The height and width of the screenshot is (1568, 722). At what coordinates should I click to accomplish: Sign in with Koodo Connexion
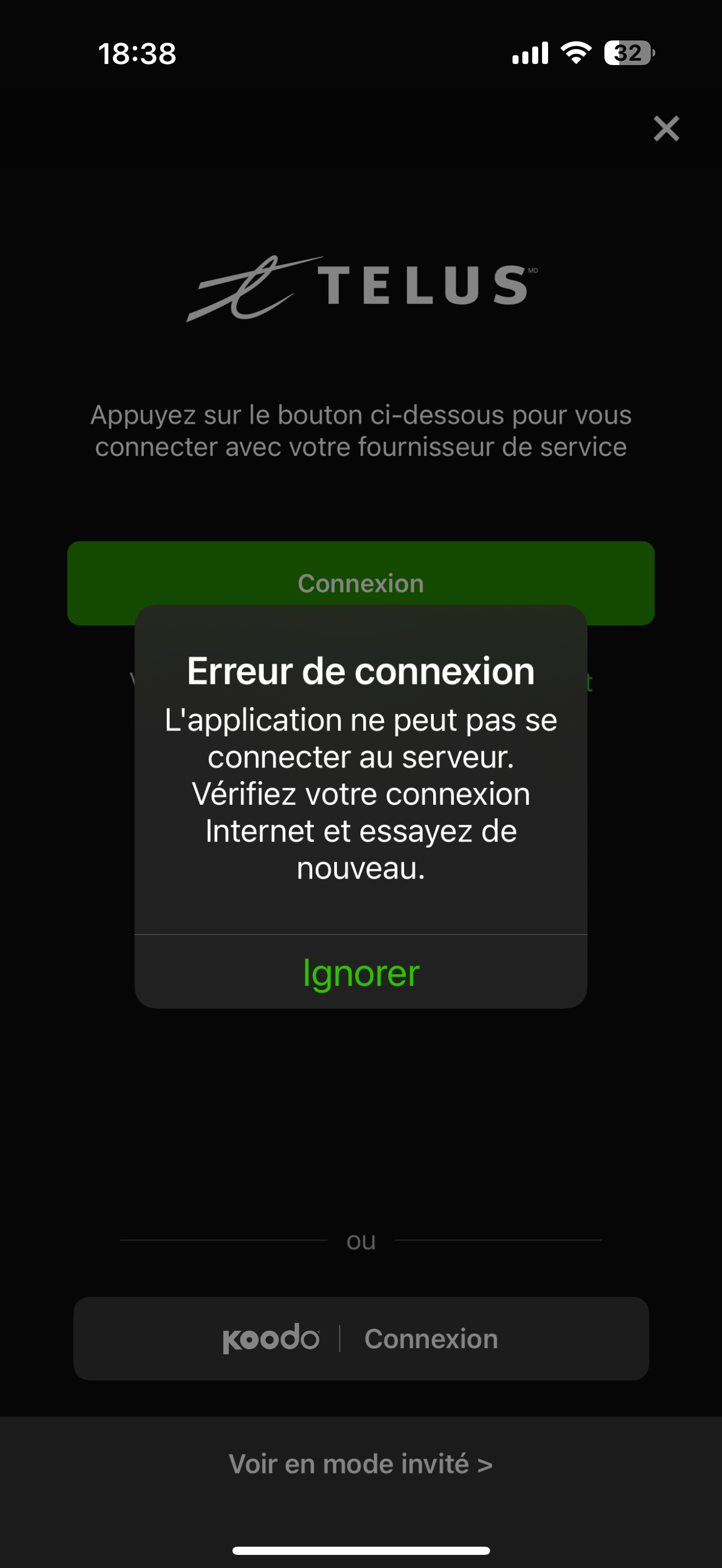click(x=360, y=1338)
